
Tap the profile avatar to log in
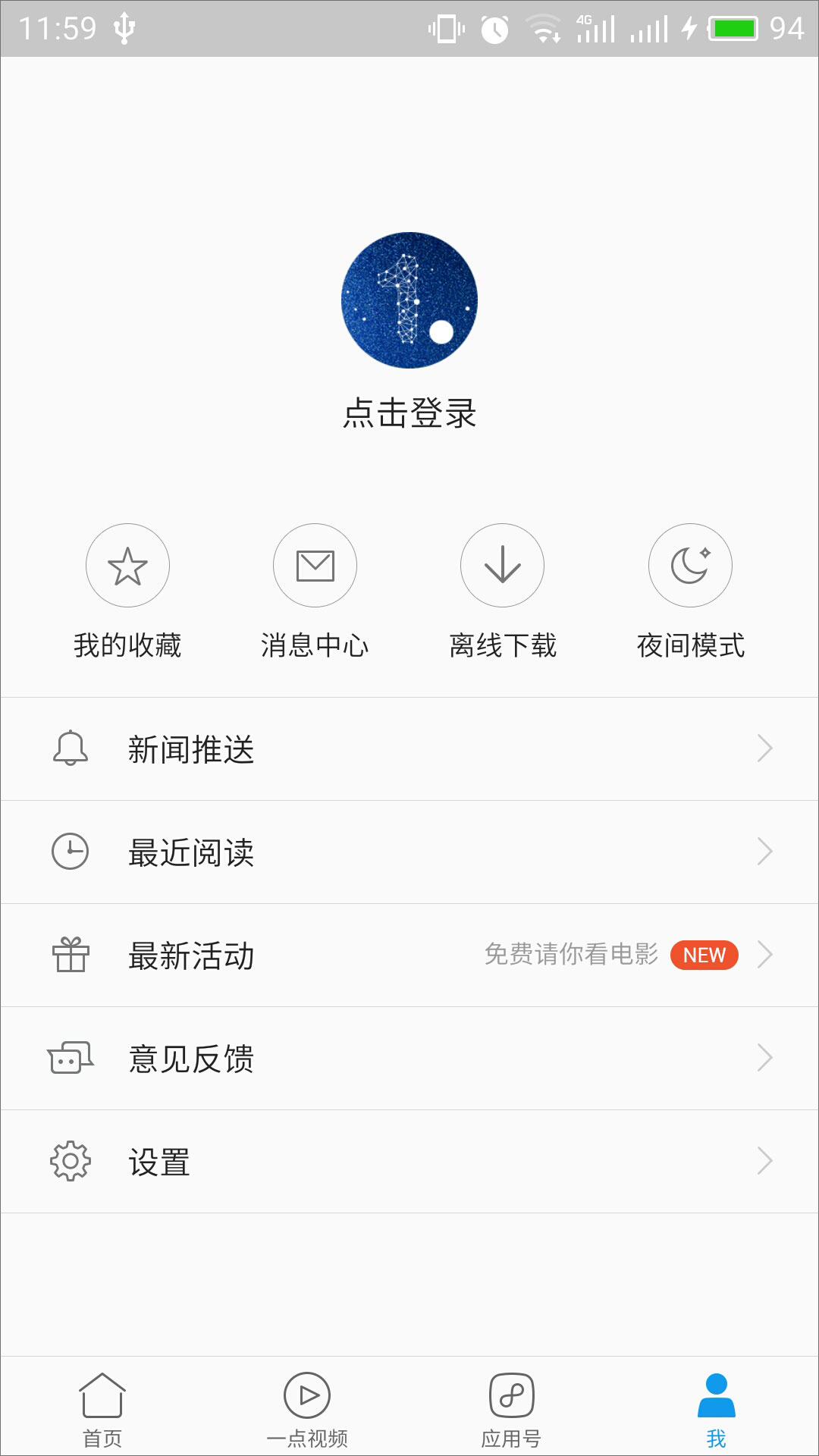click(409, 300)
